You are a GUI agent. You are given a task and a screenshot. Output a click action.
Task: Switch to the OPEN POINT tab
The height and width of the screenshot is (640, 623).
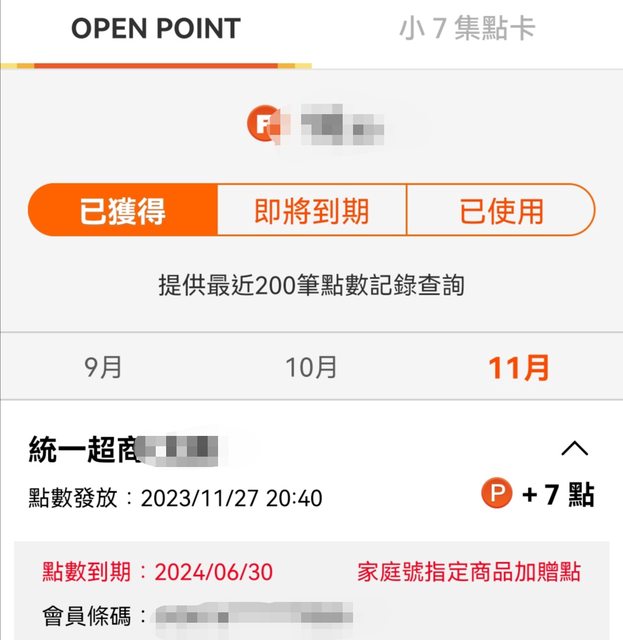(156, 29)
